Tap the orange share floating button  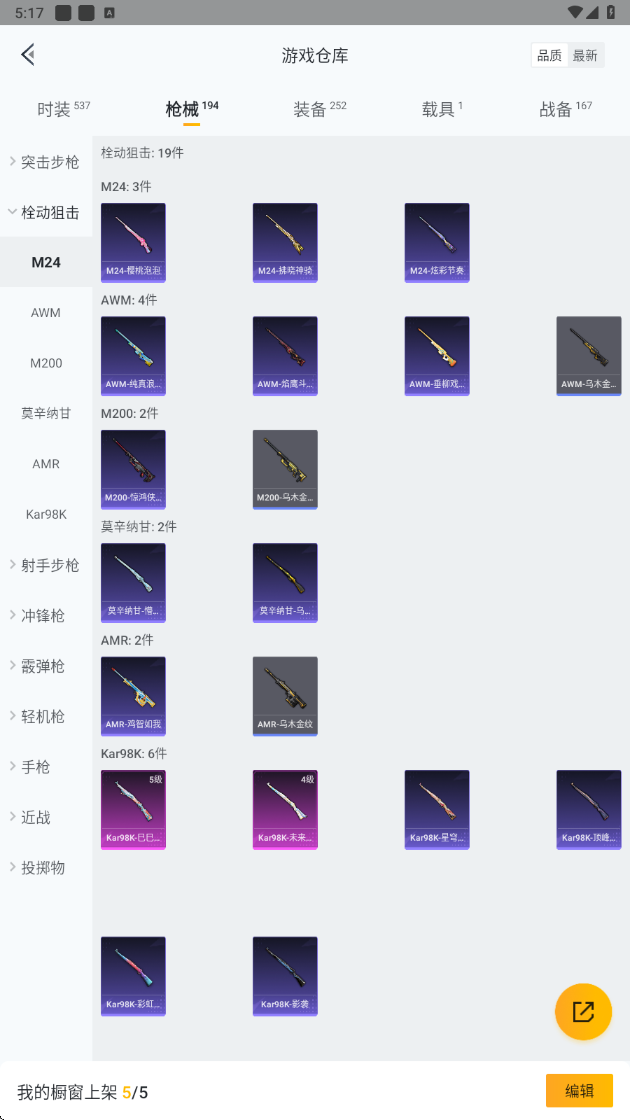[583, 1011]
